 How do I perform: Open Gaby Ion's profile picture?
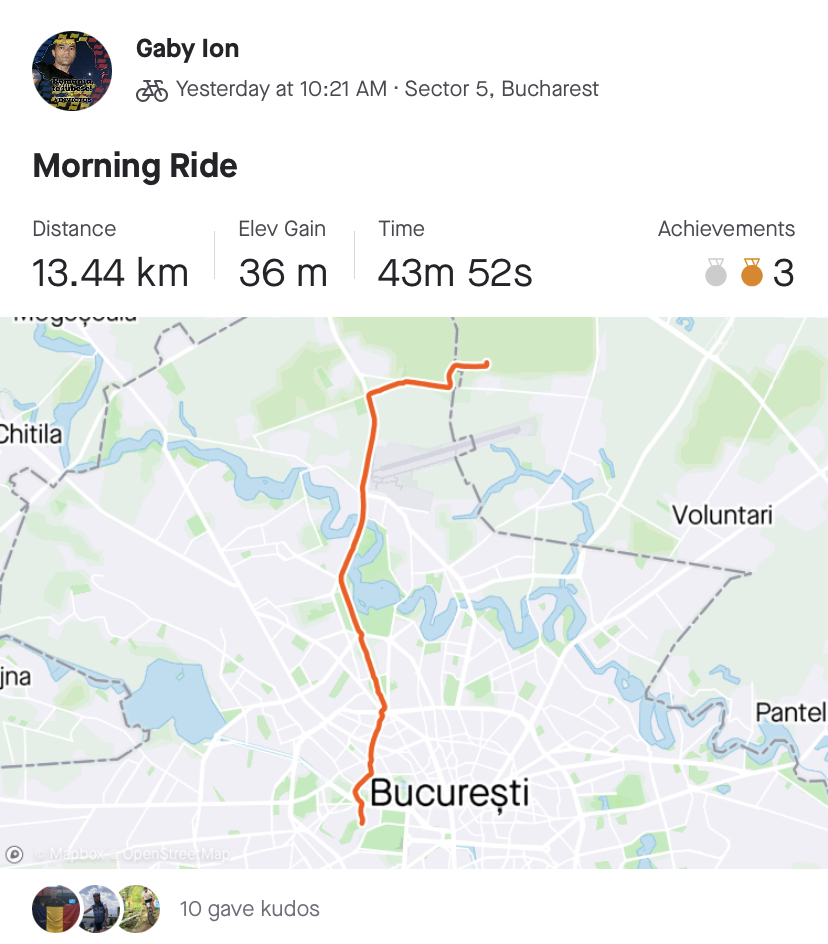click(x=72, y=70)
